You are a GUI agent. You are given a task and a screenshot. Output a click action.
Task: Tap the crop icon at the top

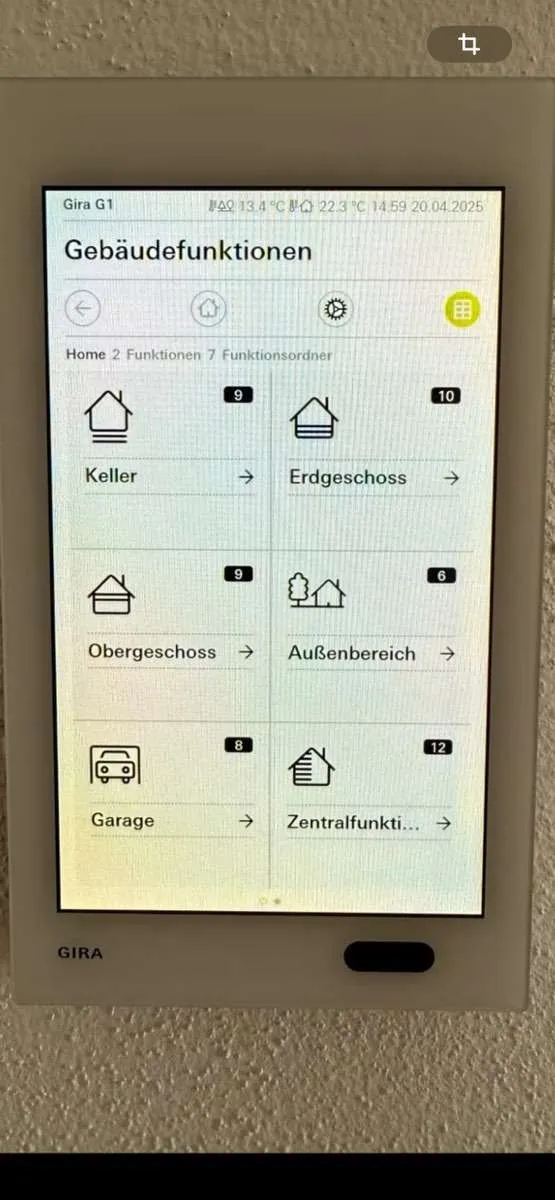pyautogui.click(x=469, y=44)
